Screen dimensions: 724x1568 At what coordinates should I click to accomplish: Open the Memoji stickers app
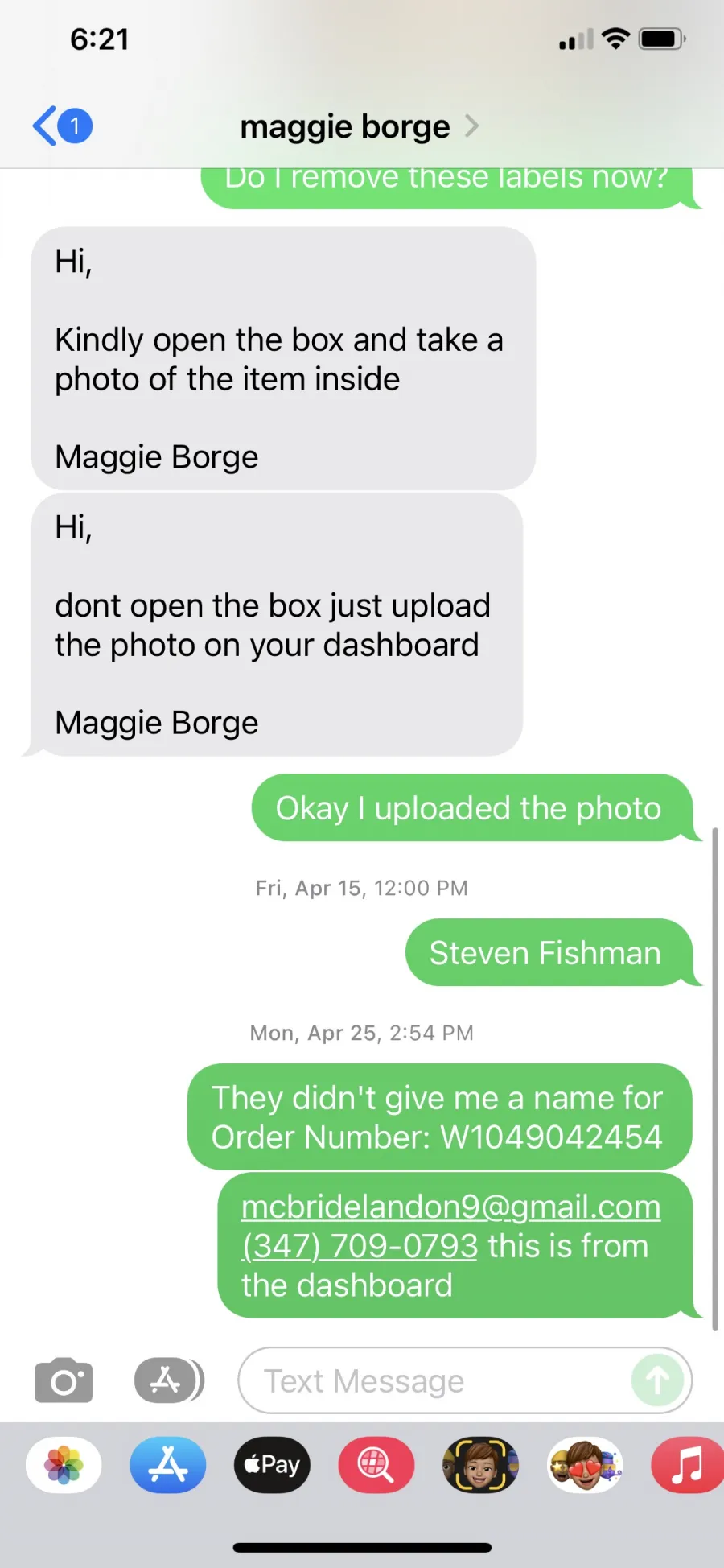585,1465
